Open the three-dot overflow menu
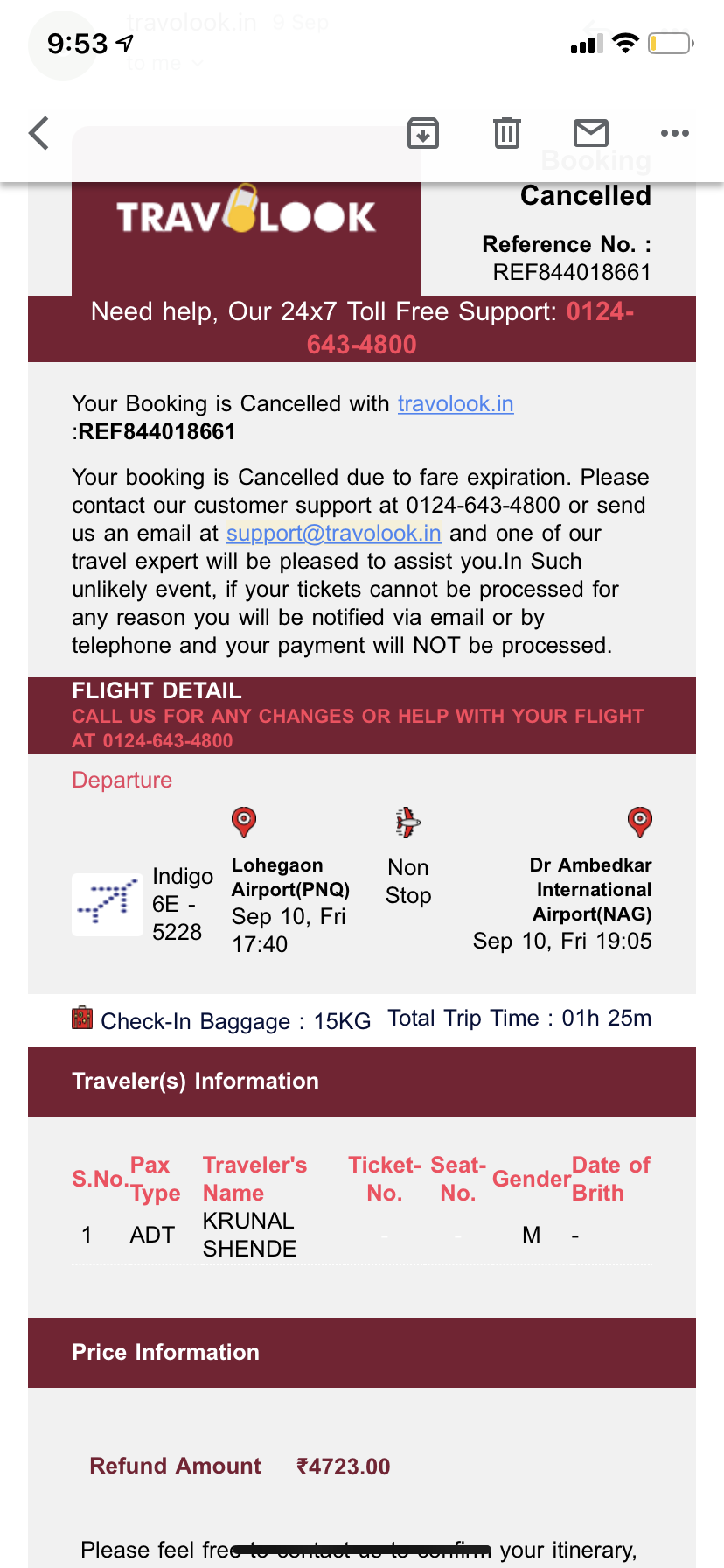The image size is (724, 1568). 675,133
